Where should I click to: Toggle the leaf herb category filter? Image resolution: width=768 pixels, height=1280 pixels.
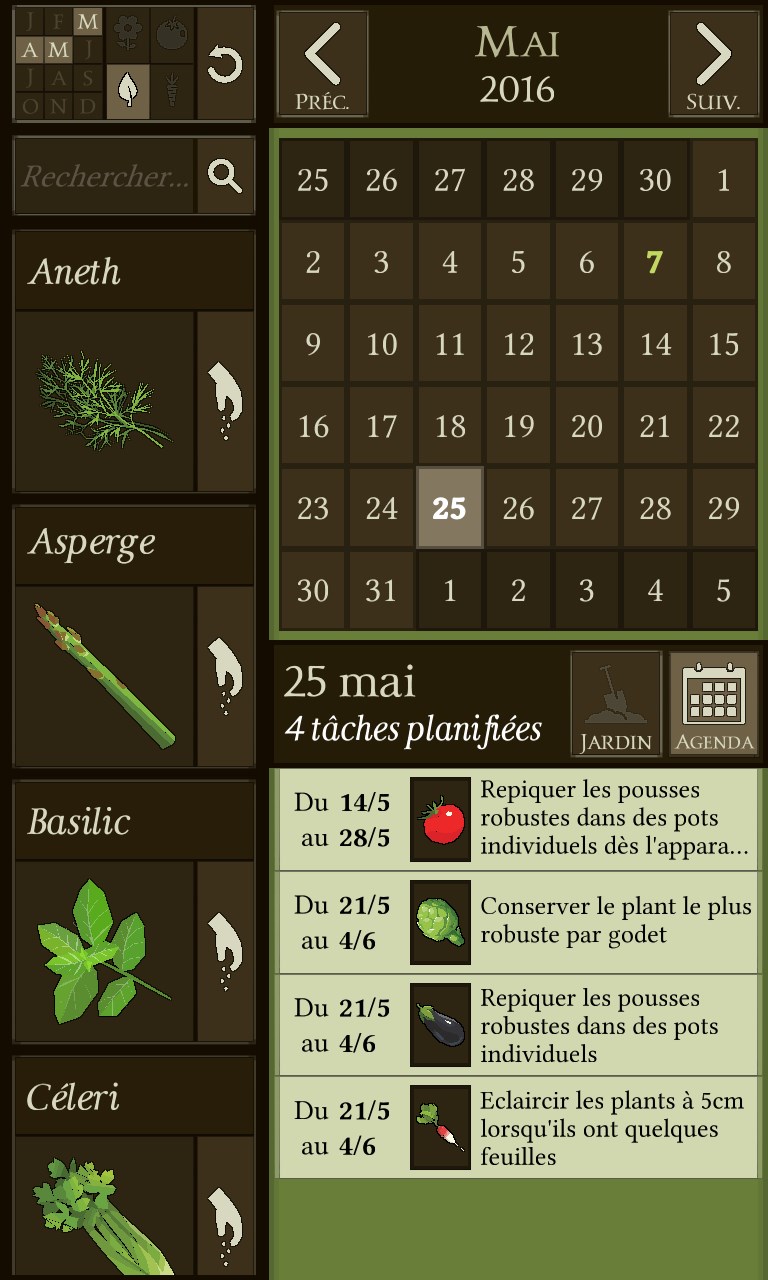128,91
